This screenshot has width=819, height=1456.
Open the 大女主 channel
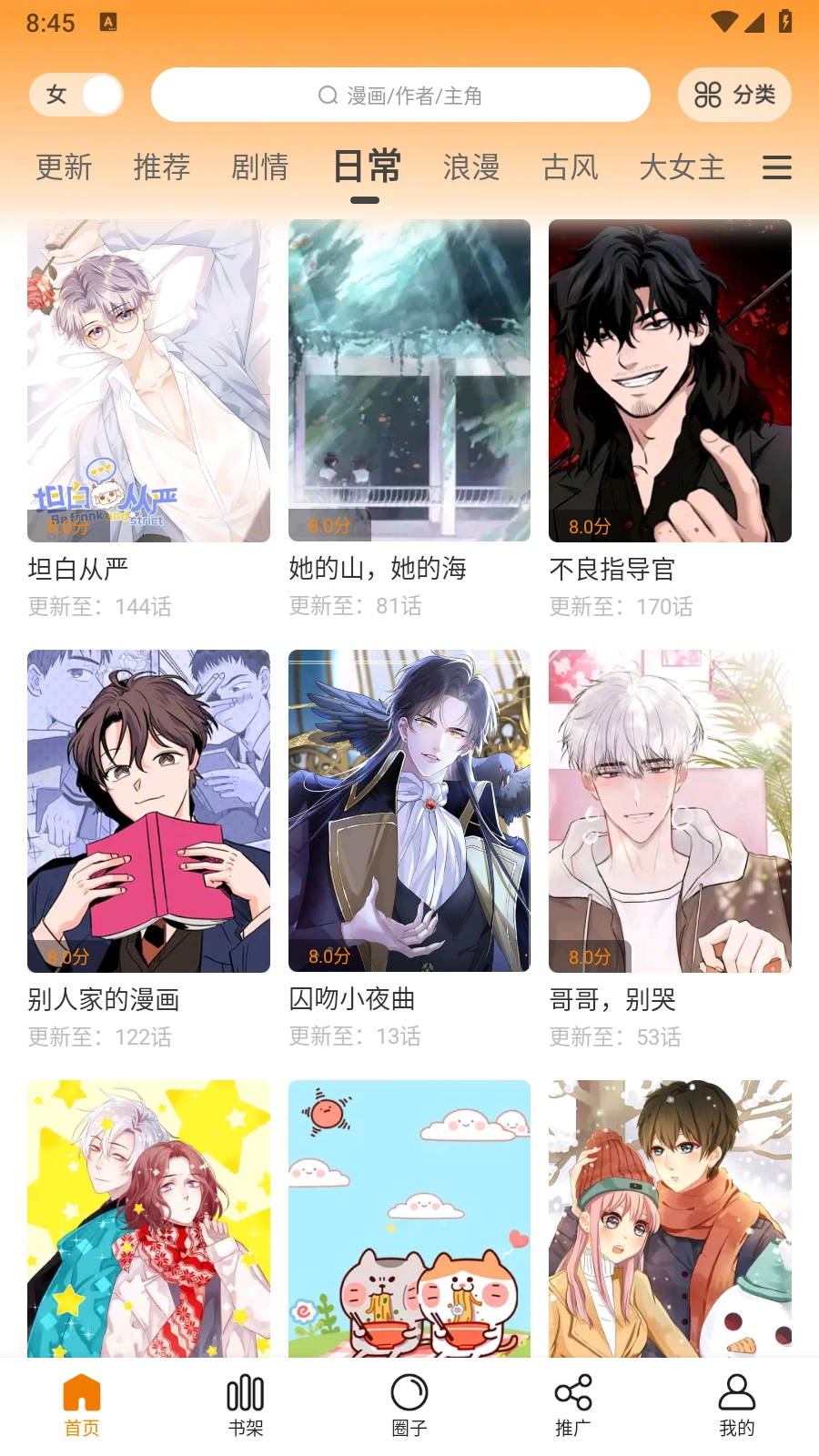tap(682, 167)
